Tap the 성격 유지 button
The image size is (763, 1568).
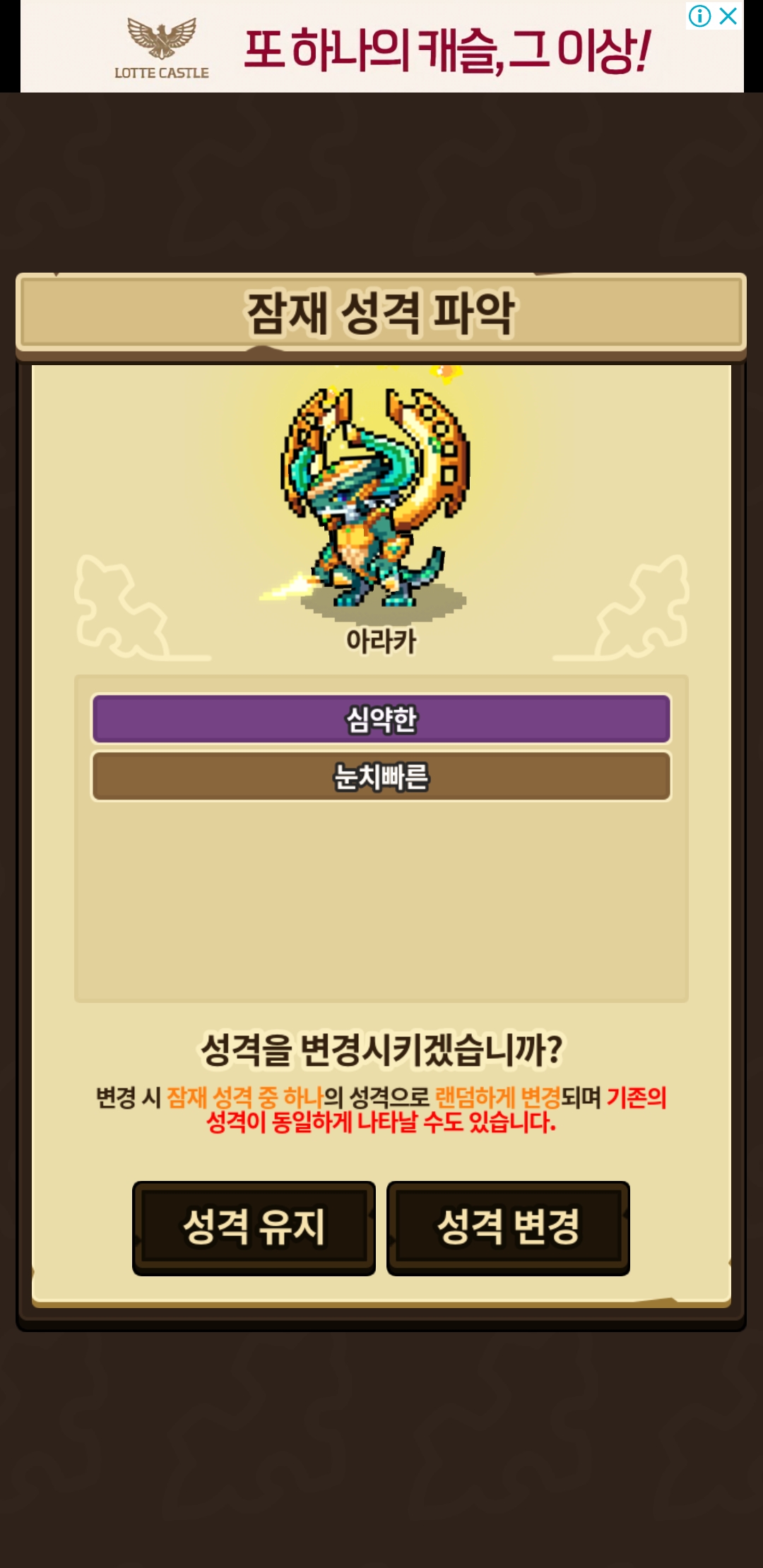click(254, 1228)
